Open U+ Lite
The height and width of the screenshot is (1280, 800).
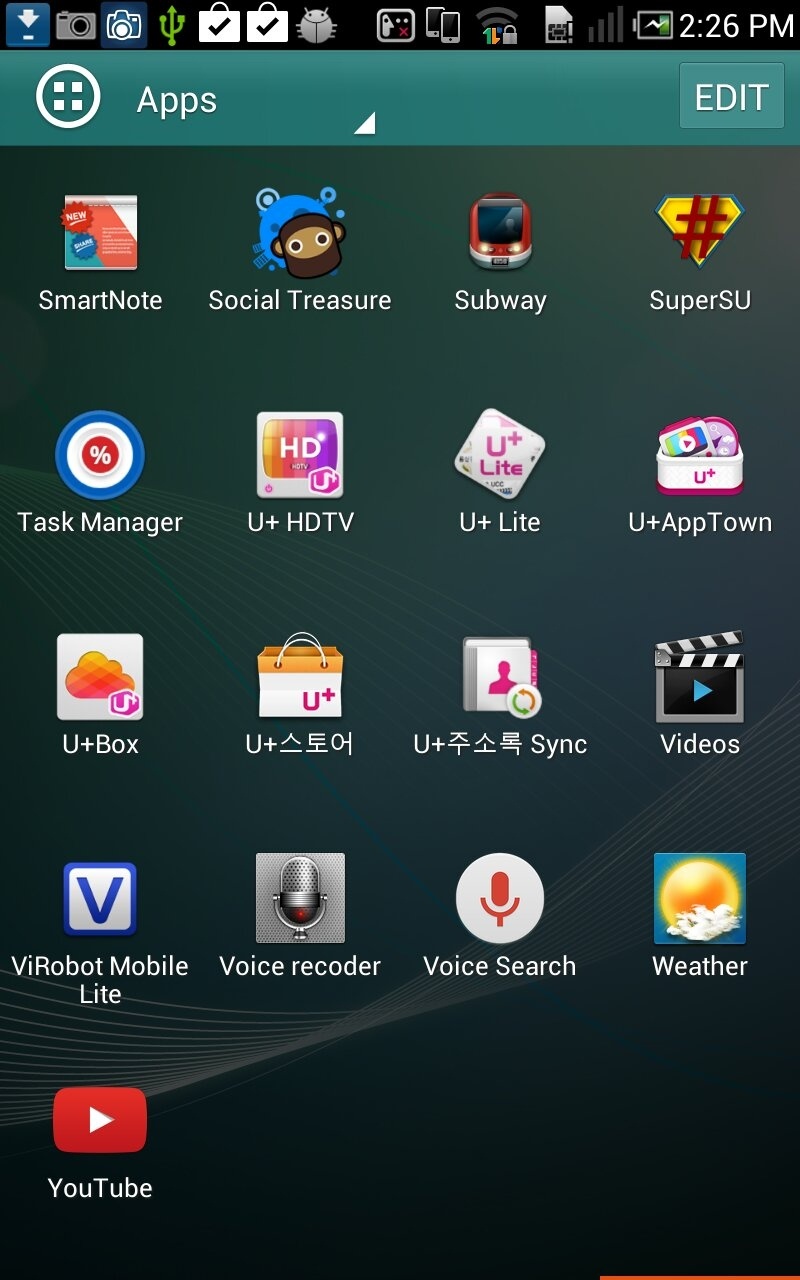[500, 455]
